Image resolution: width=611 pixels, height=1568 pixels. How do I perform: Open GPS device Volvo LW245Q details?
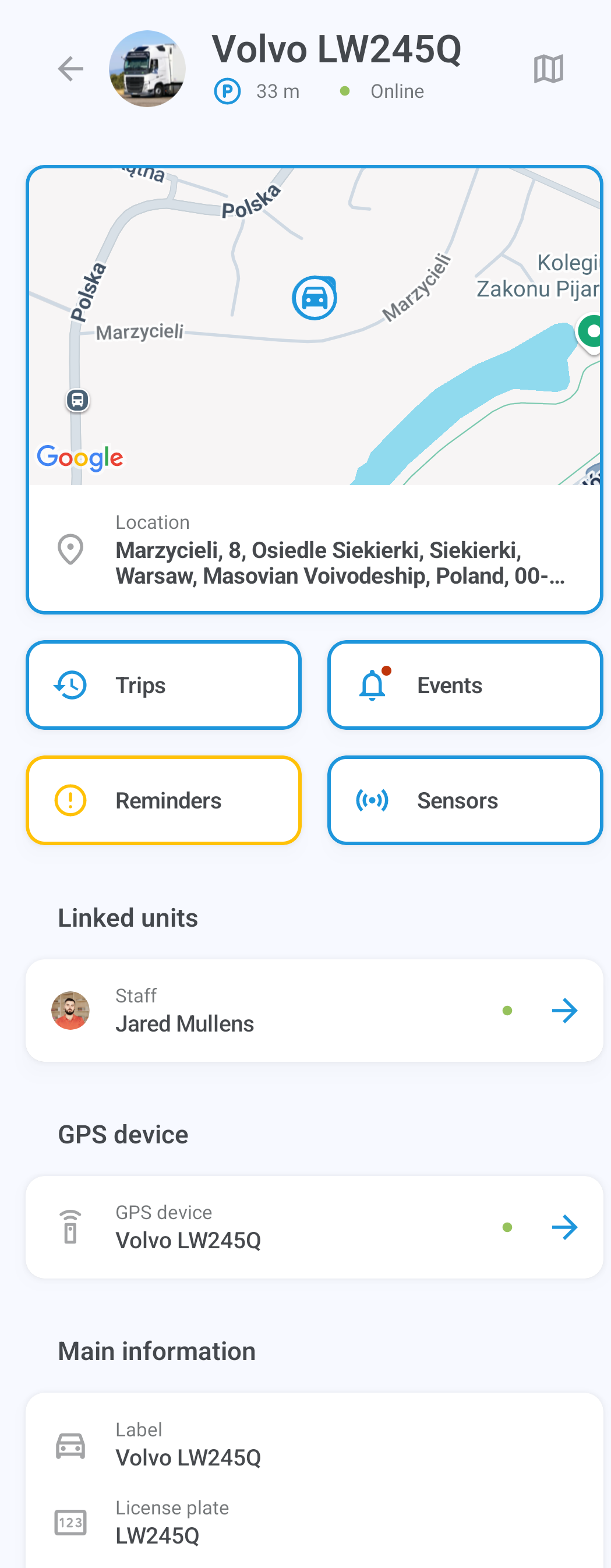tap(314, 1227)
